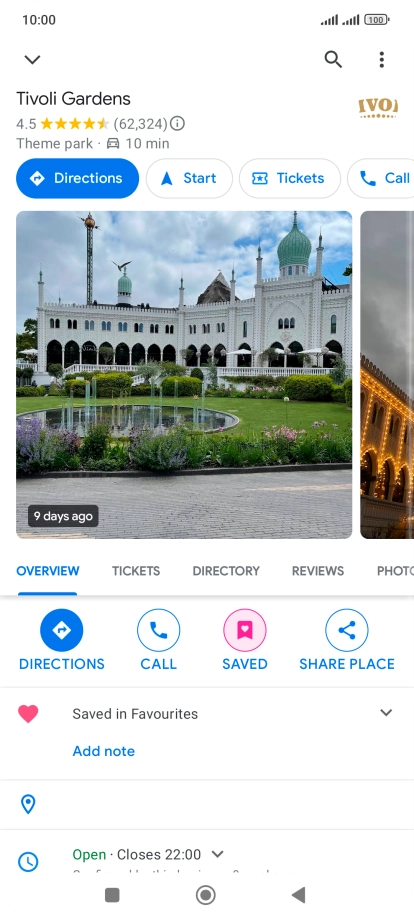Screen dimensions: 414x920
Task: Open the palace photo posted 9 days ago
Action: (184, 374)
